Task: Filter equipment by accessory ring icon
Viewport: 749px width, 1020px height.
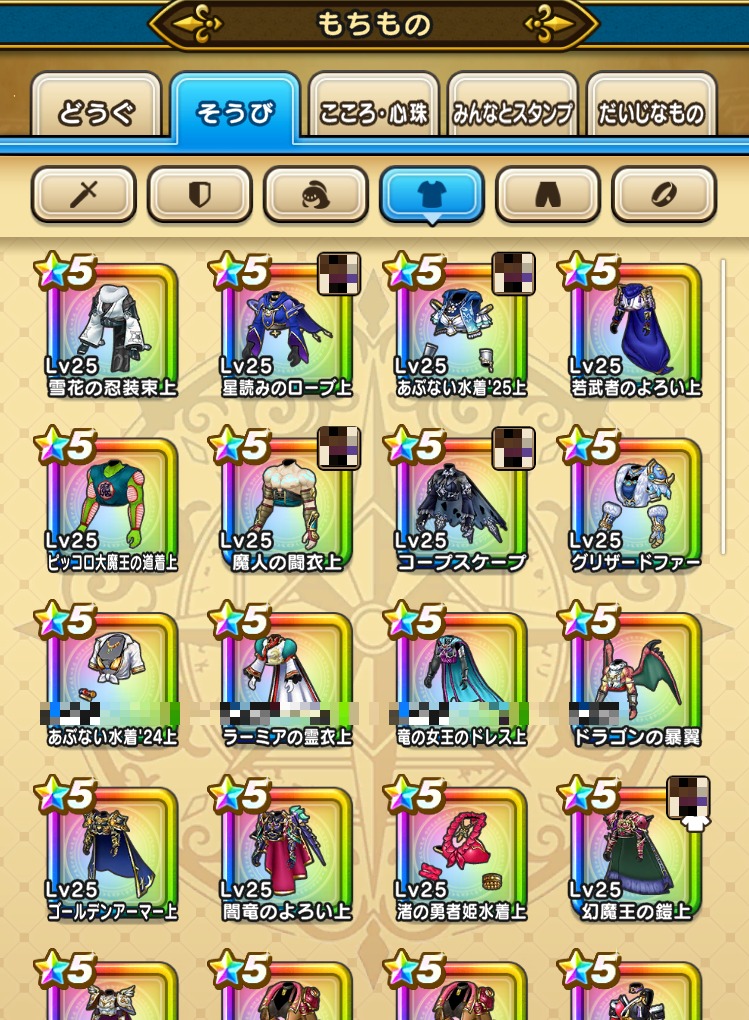Action: click(663, 194)
